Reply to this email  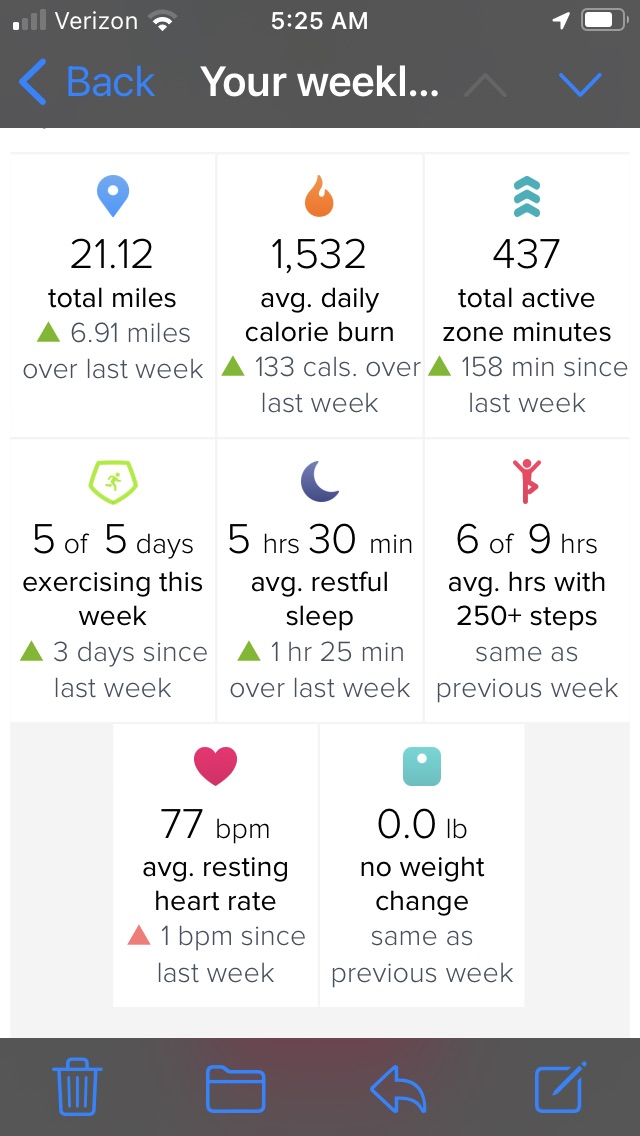click(x=398, y=1088)
